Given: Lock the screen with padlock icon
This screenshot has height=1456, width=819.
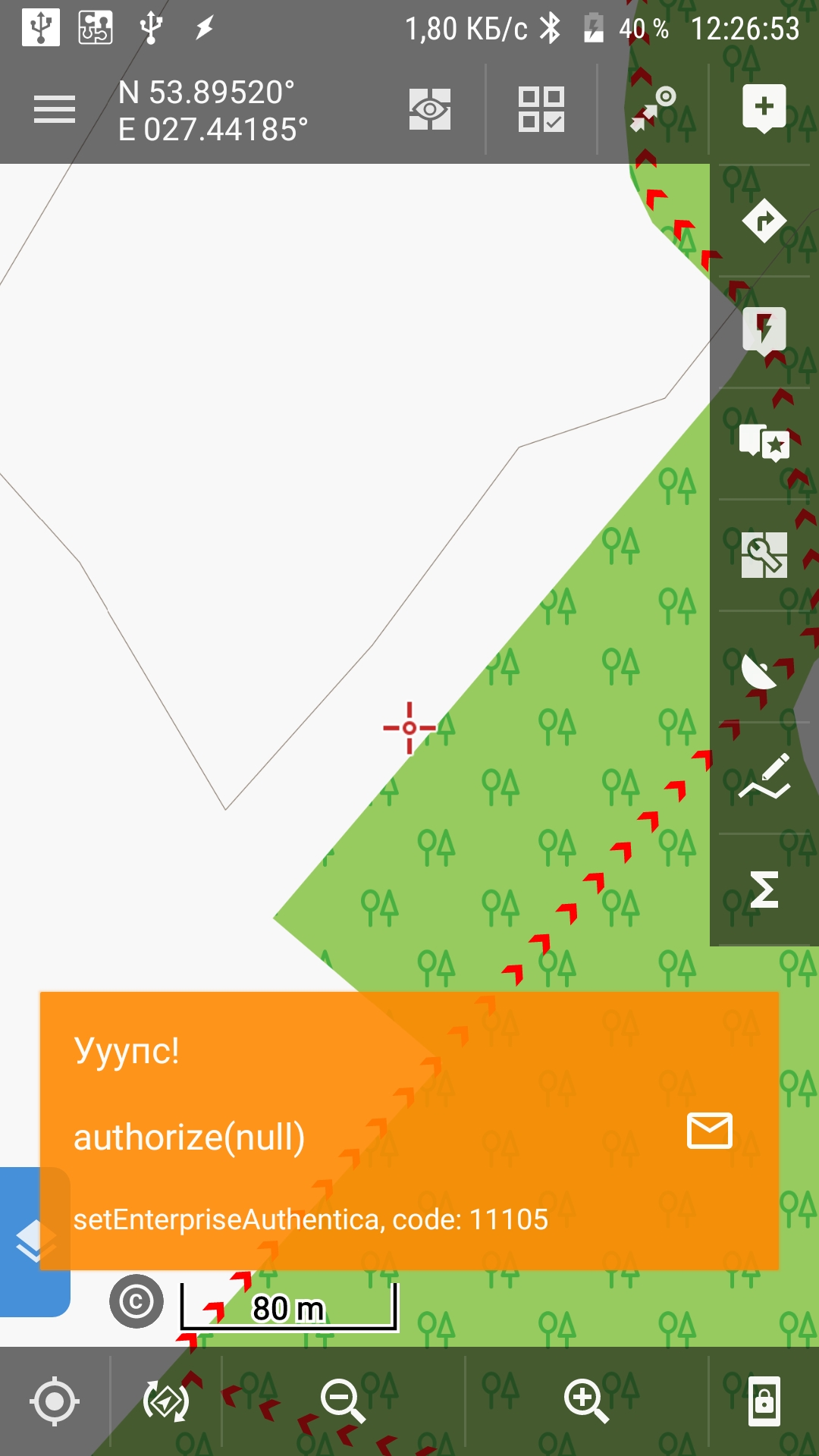Looking at the screenshot, I should 764,1401.
